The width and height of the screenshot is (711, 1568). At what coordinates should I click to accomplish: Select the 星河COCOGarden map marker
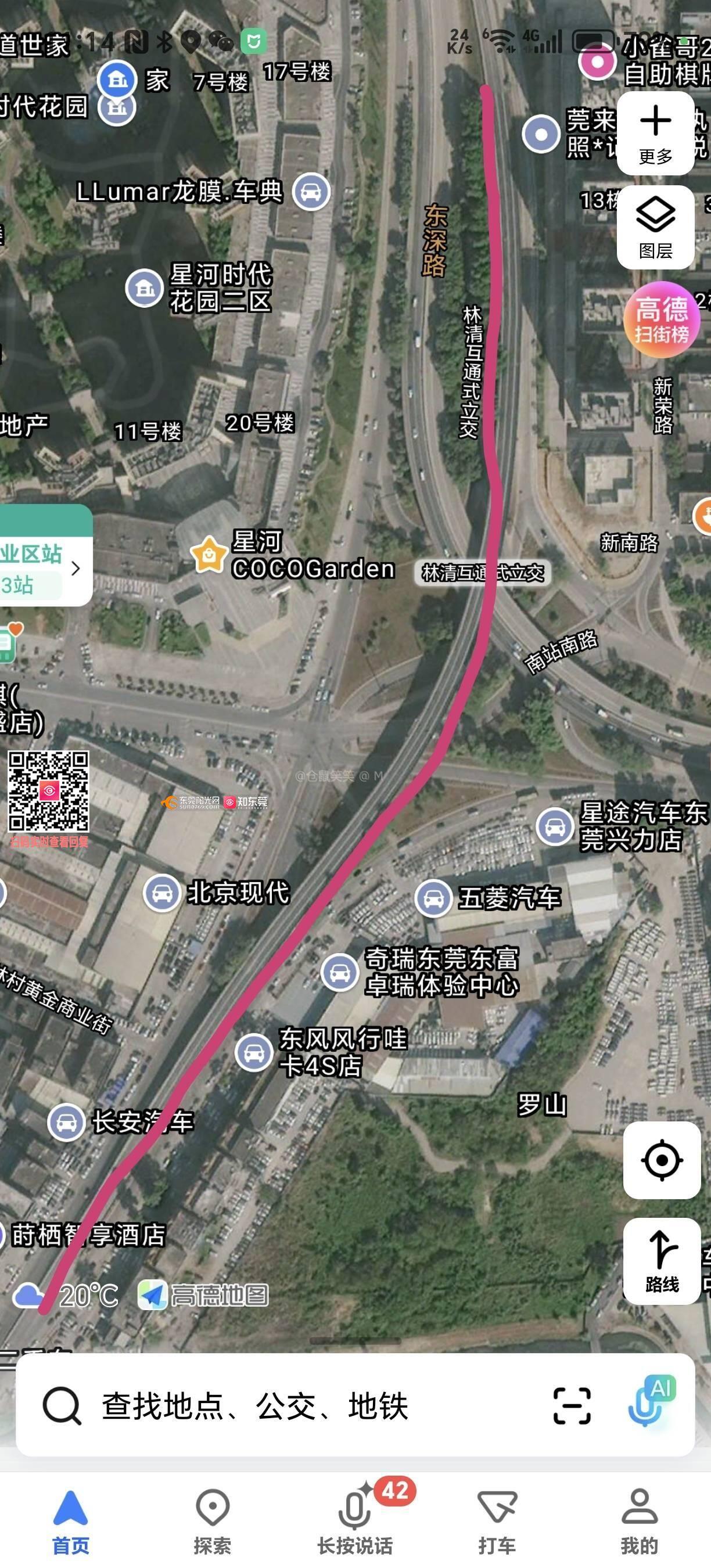[x=209, y=555]
